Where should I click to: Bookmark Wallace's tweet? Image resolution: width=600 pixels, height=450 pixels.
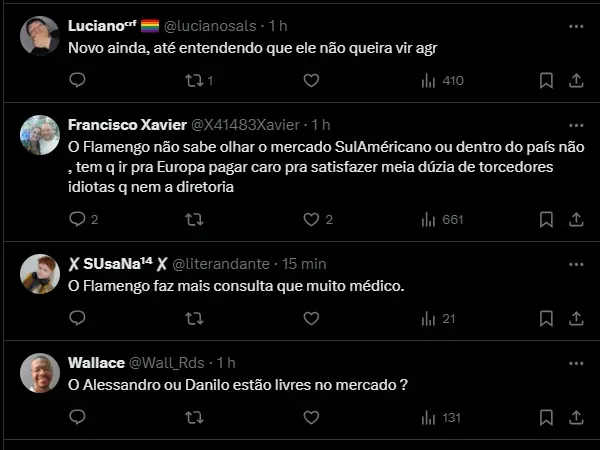(x=546, y=417)
